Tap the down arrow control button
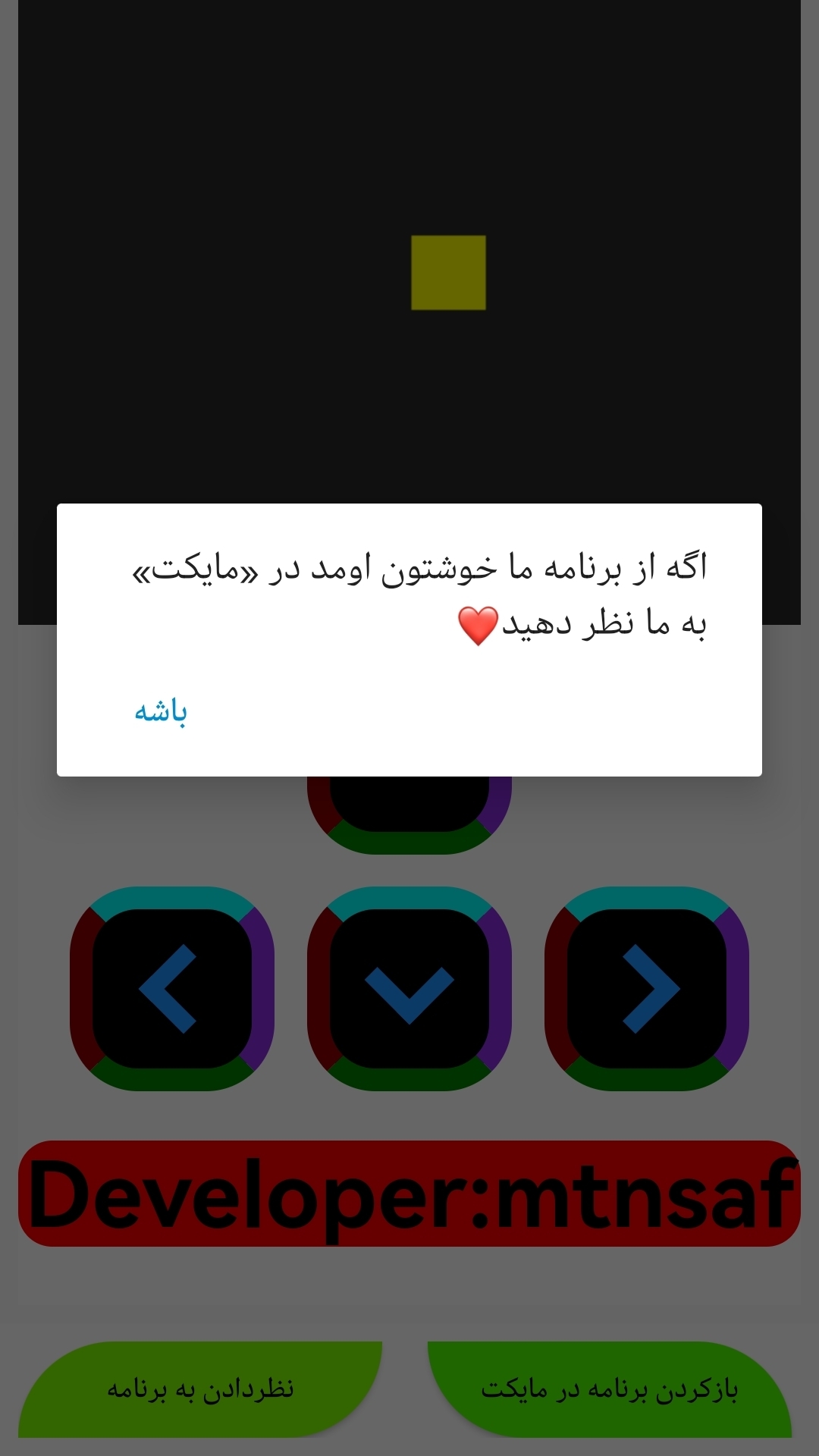 [x=409, y=989]
